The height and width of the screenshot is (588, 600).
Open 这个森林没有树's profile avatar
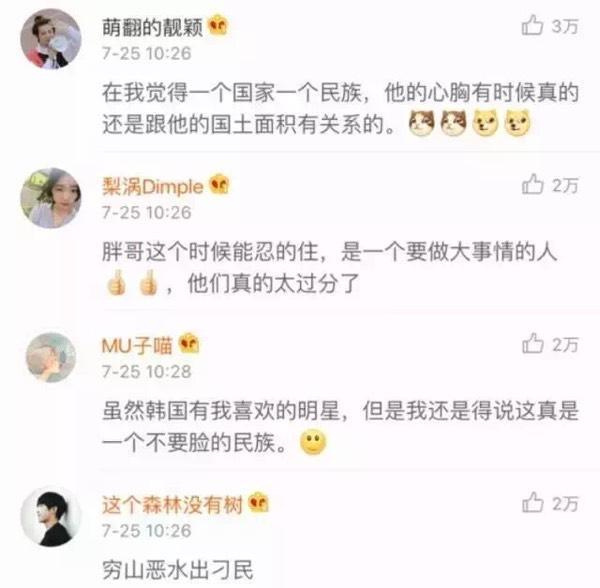(50, 516)
